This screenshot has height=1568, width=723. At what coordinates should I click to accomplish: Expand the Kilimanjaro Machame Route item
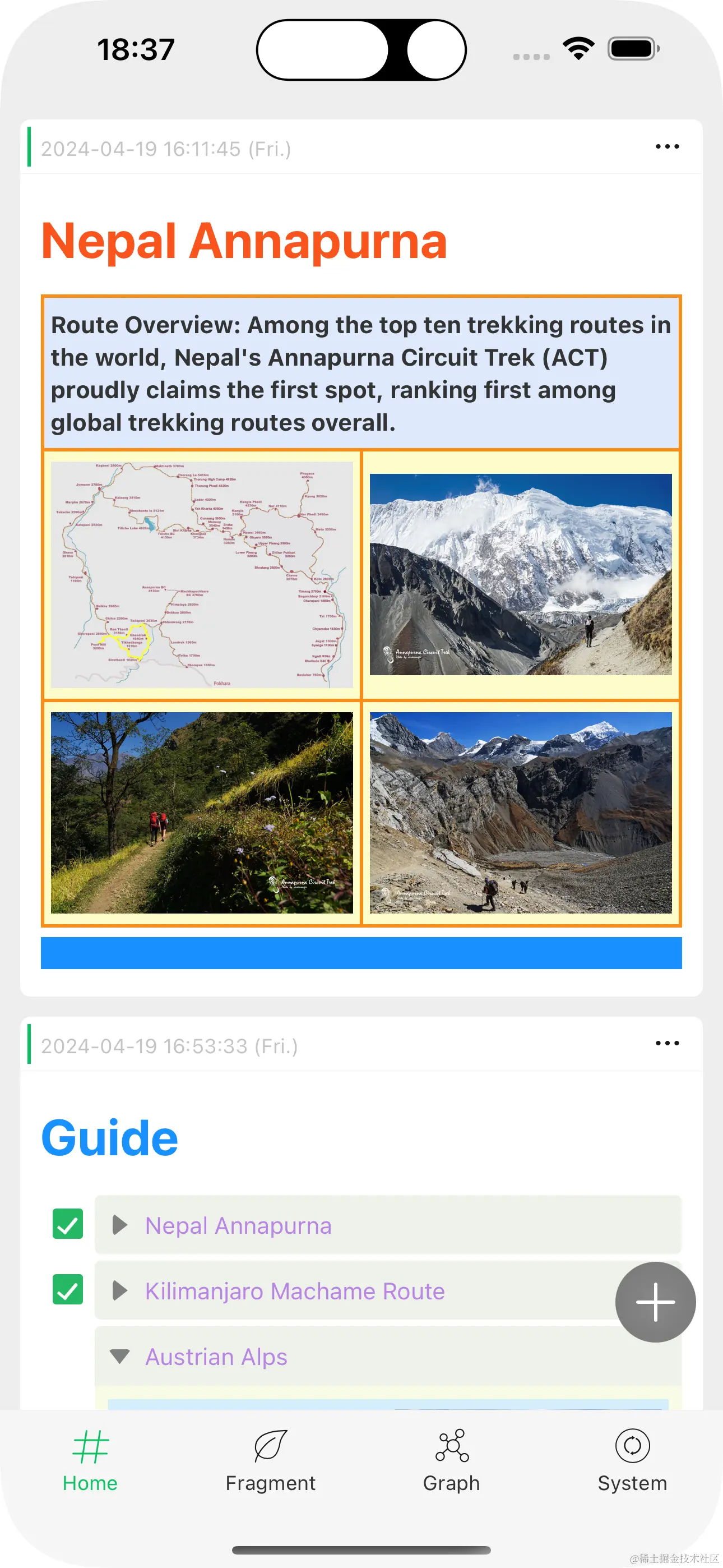click(x=121, y=1291)
